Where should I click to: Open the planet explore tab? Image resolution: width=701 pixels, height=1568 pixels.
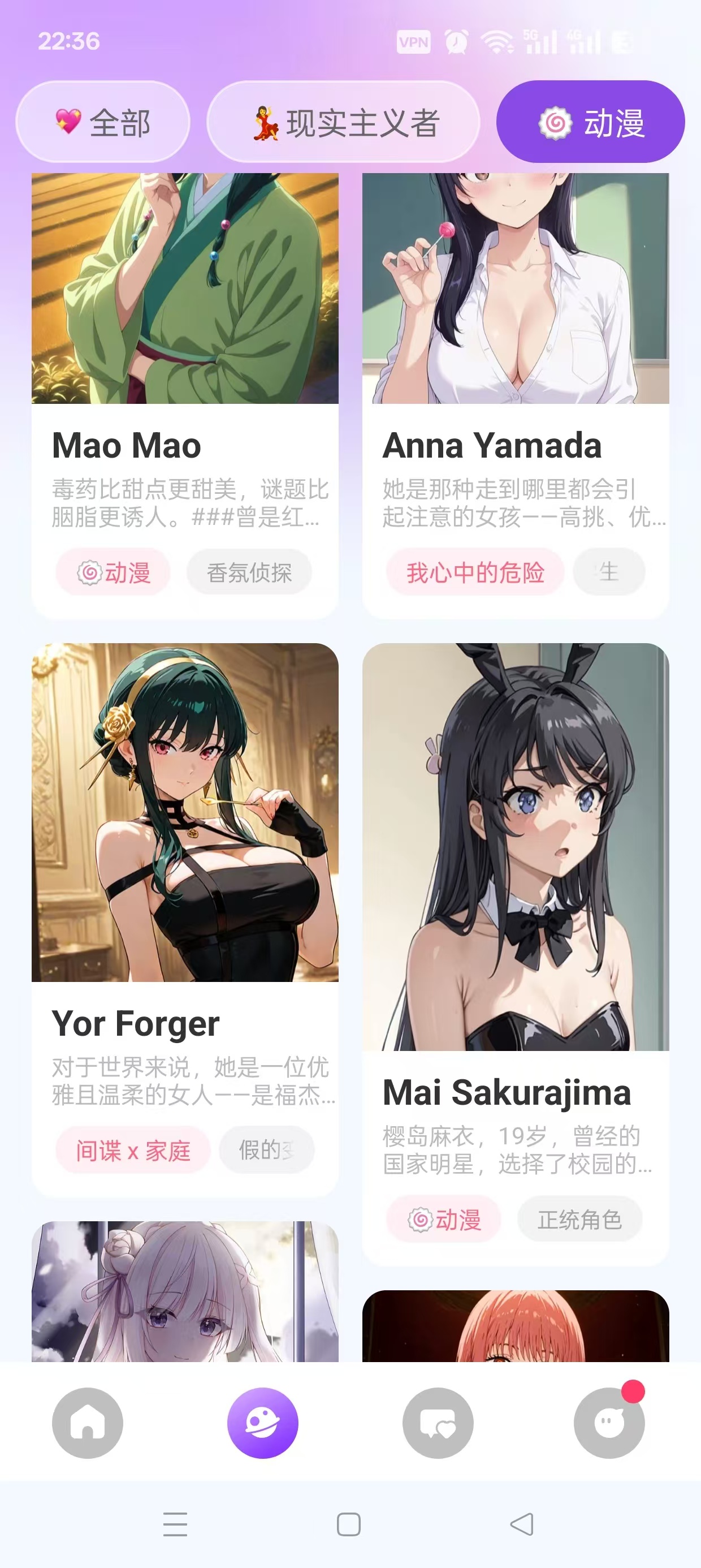pyautogui.click(x=263, y=1423)
